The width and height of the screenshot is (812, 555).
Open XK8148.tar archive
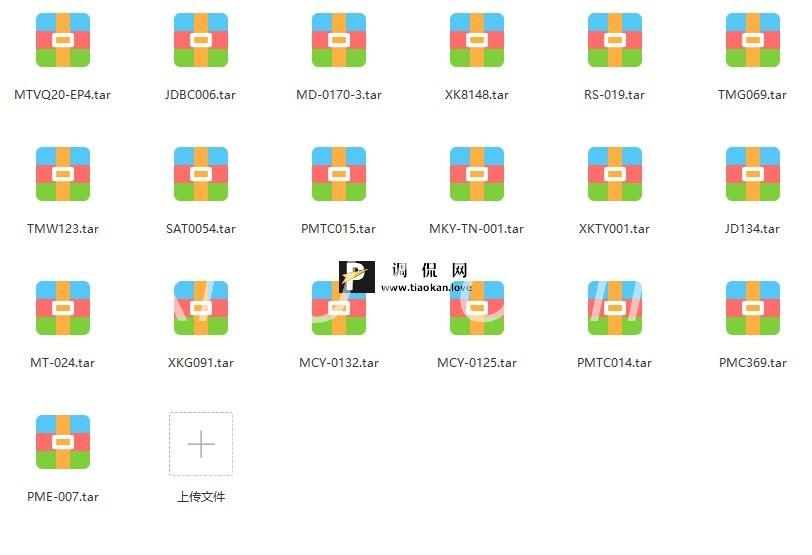477,41
